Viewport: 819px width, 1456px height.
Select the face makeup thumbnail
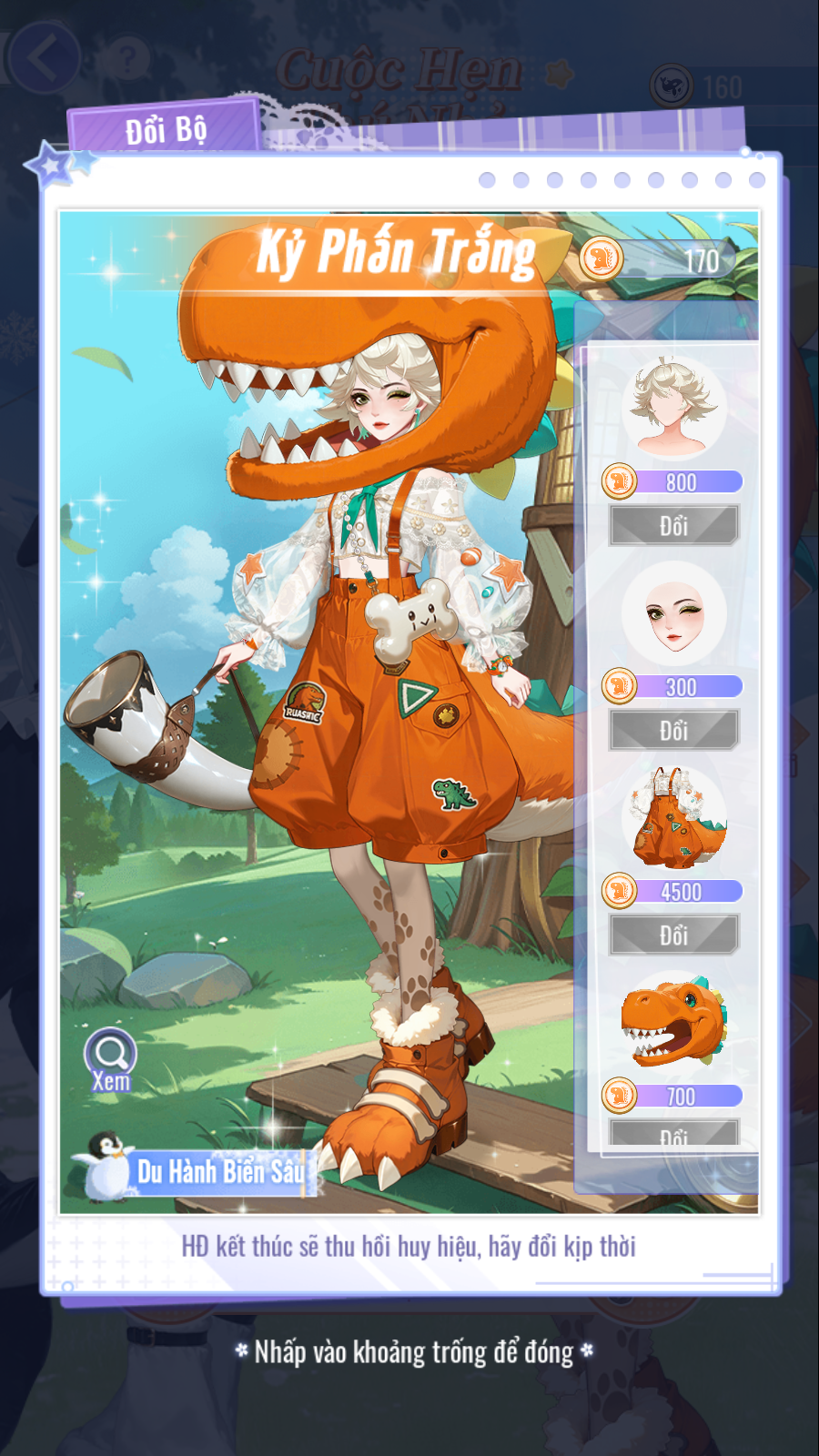(x=673, y=612)
